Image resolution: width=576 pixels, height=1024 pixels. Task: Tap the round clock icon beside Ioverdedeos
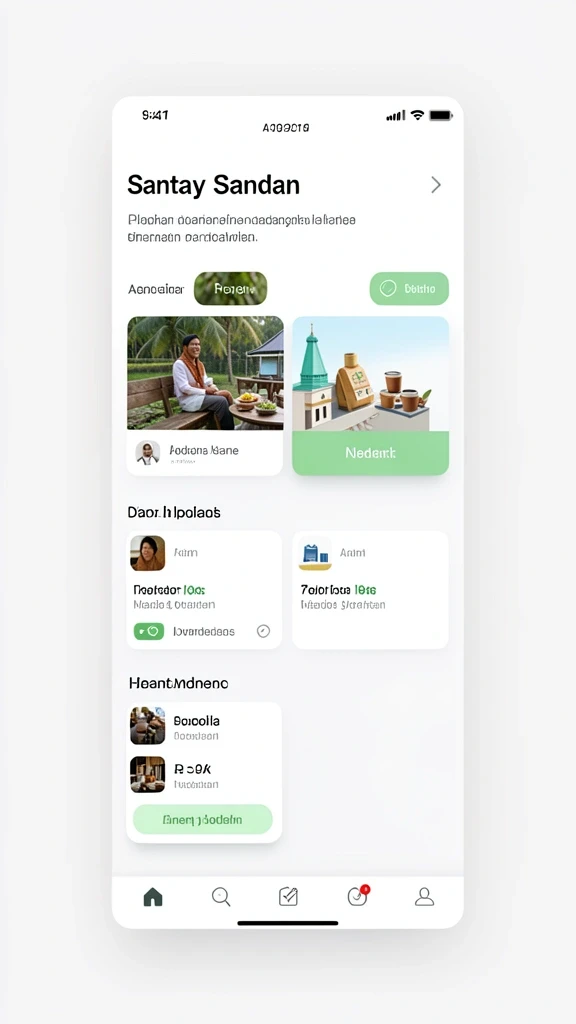click(263, 631)
